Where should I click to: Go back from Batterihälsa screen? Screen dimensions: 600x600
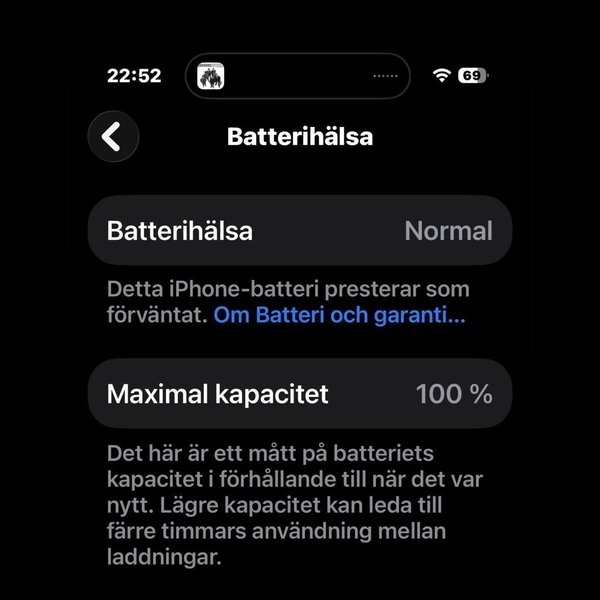[113, 137]
